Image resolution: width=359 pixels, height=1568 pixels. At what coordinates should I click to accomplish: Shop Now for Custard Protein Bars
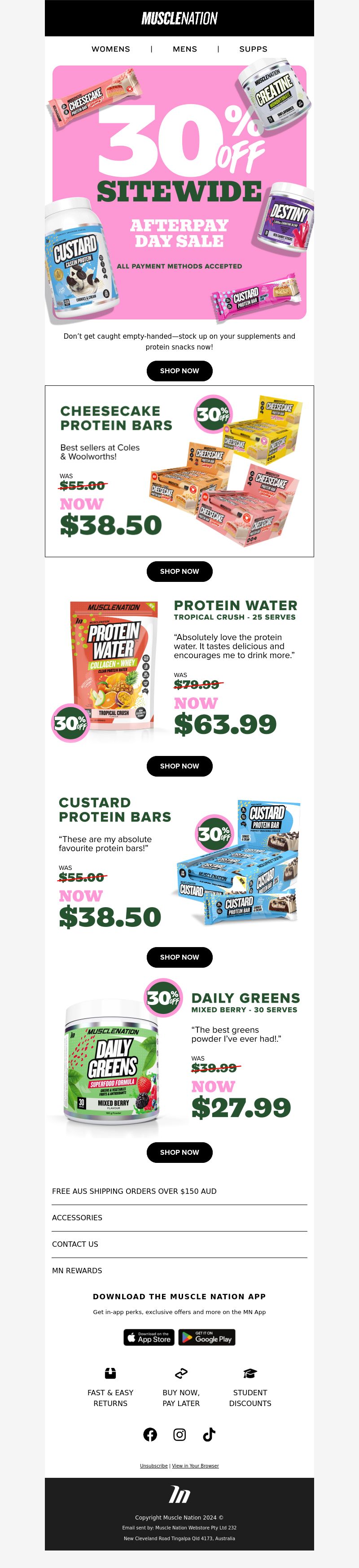pyautogui.click(x=179, y=957)
